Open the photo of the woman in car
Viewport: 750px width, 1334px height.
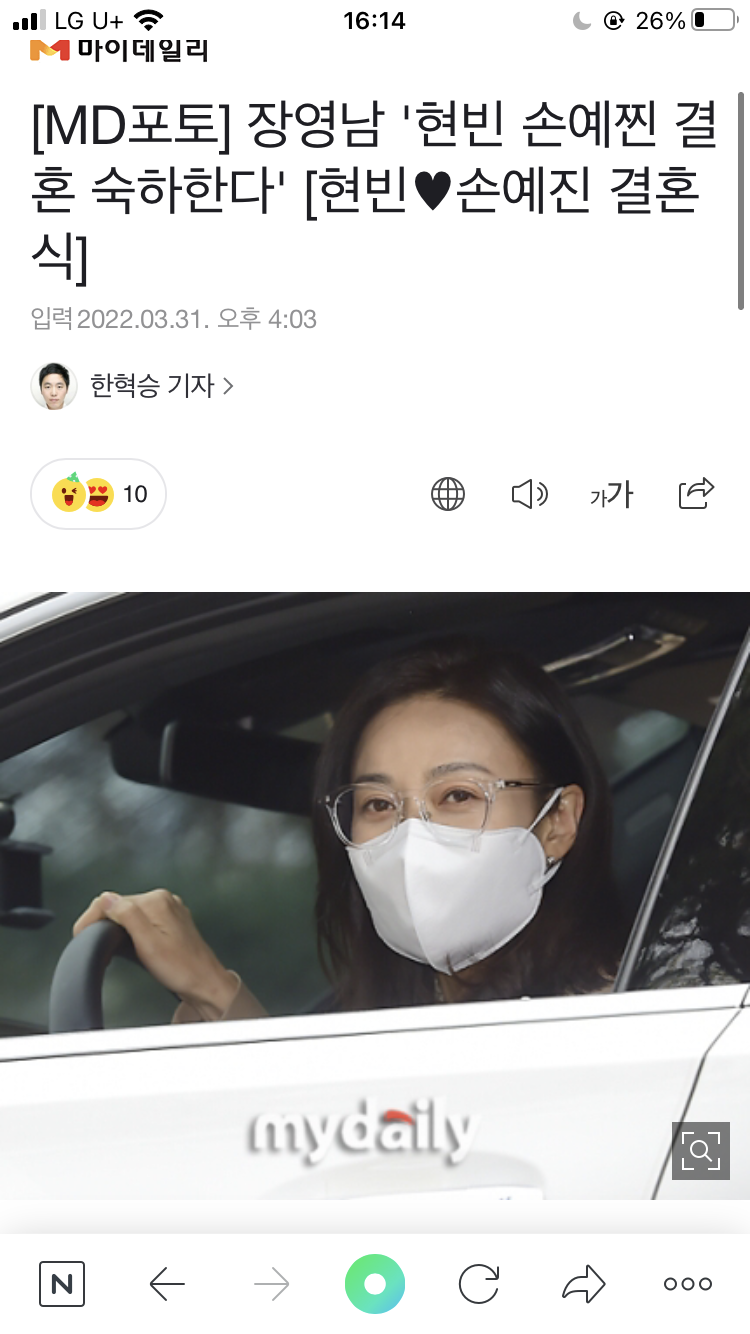point(375,895)
